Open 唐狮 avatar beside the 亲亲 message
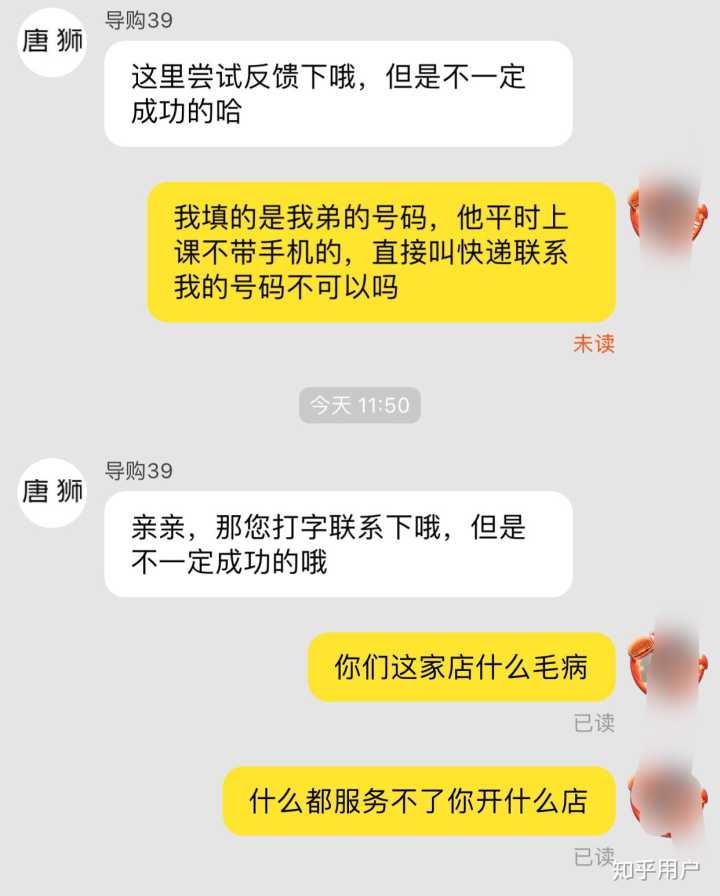 click(53, 492)
